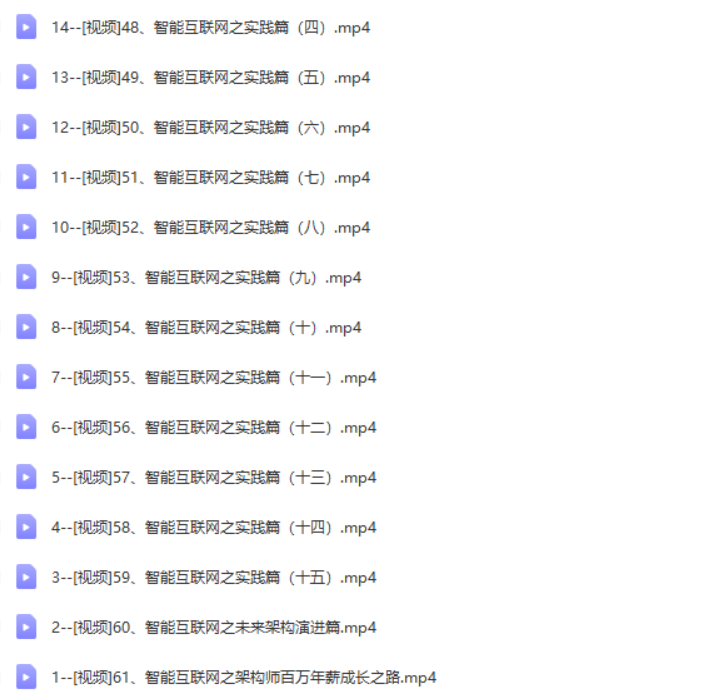Open video 56 实践篇（十二）.mp4
This screenshot has width=708, height=691.
pos(213,428)
